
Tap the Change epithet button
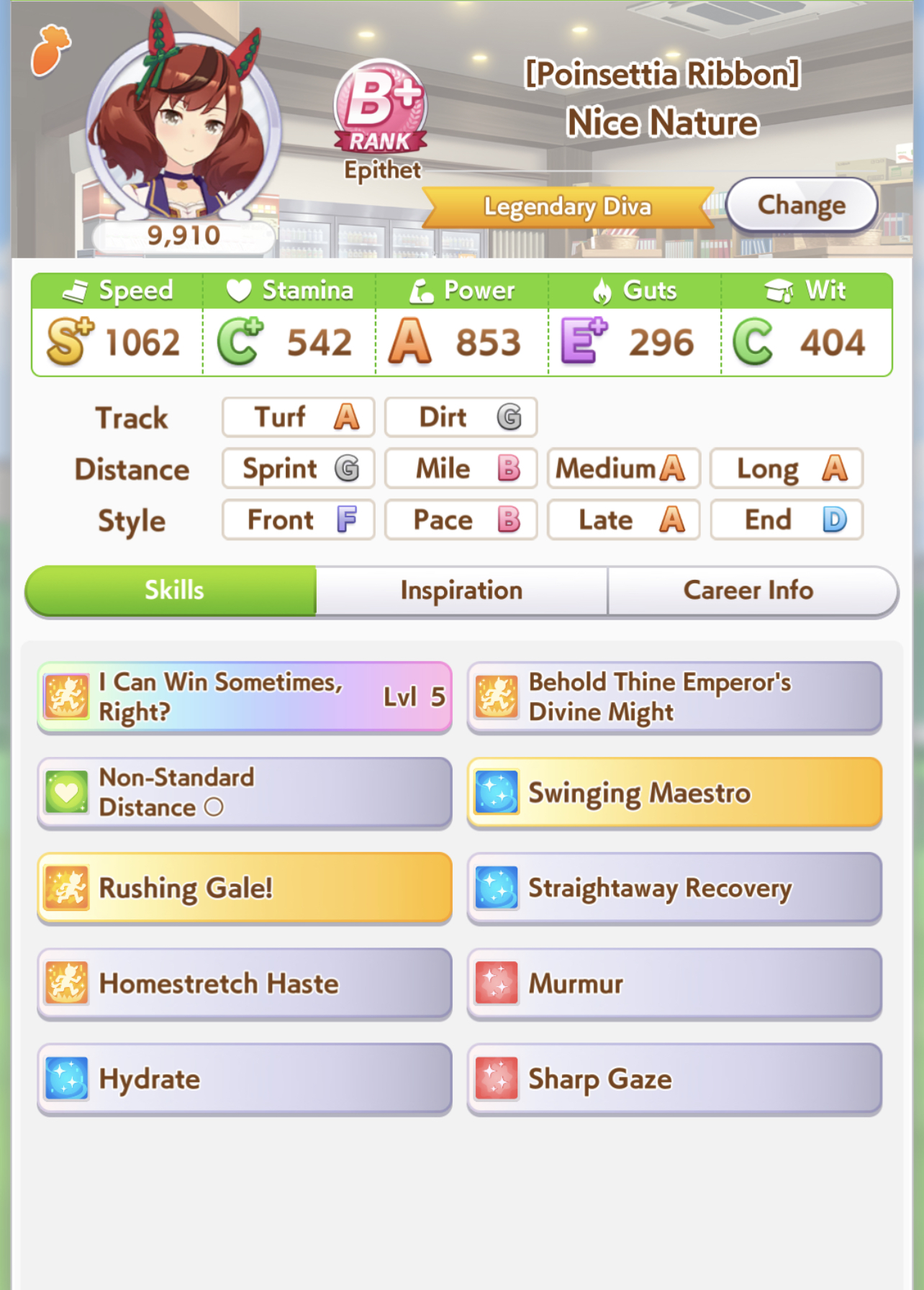[x=801, y=206]
